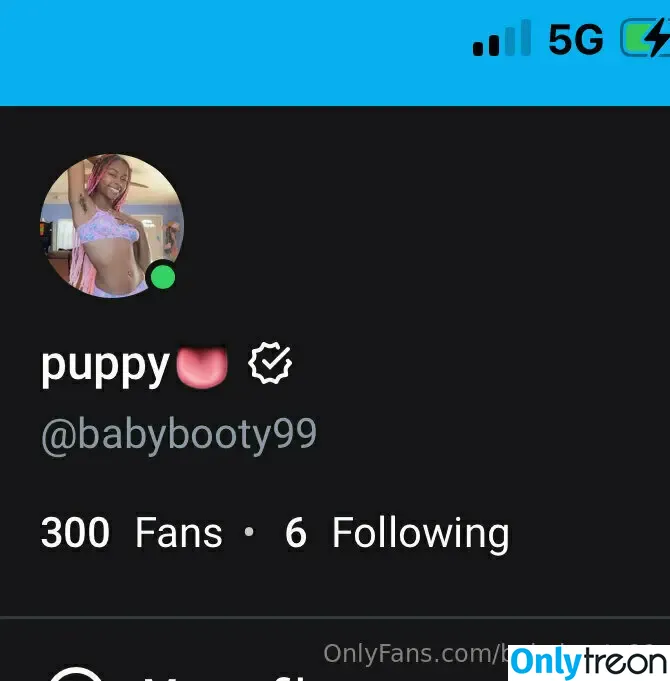View the 300 Fans list

click(x=131, y=533)
